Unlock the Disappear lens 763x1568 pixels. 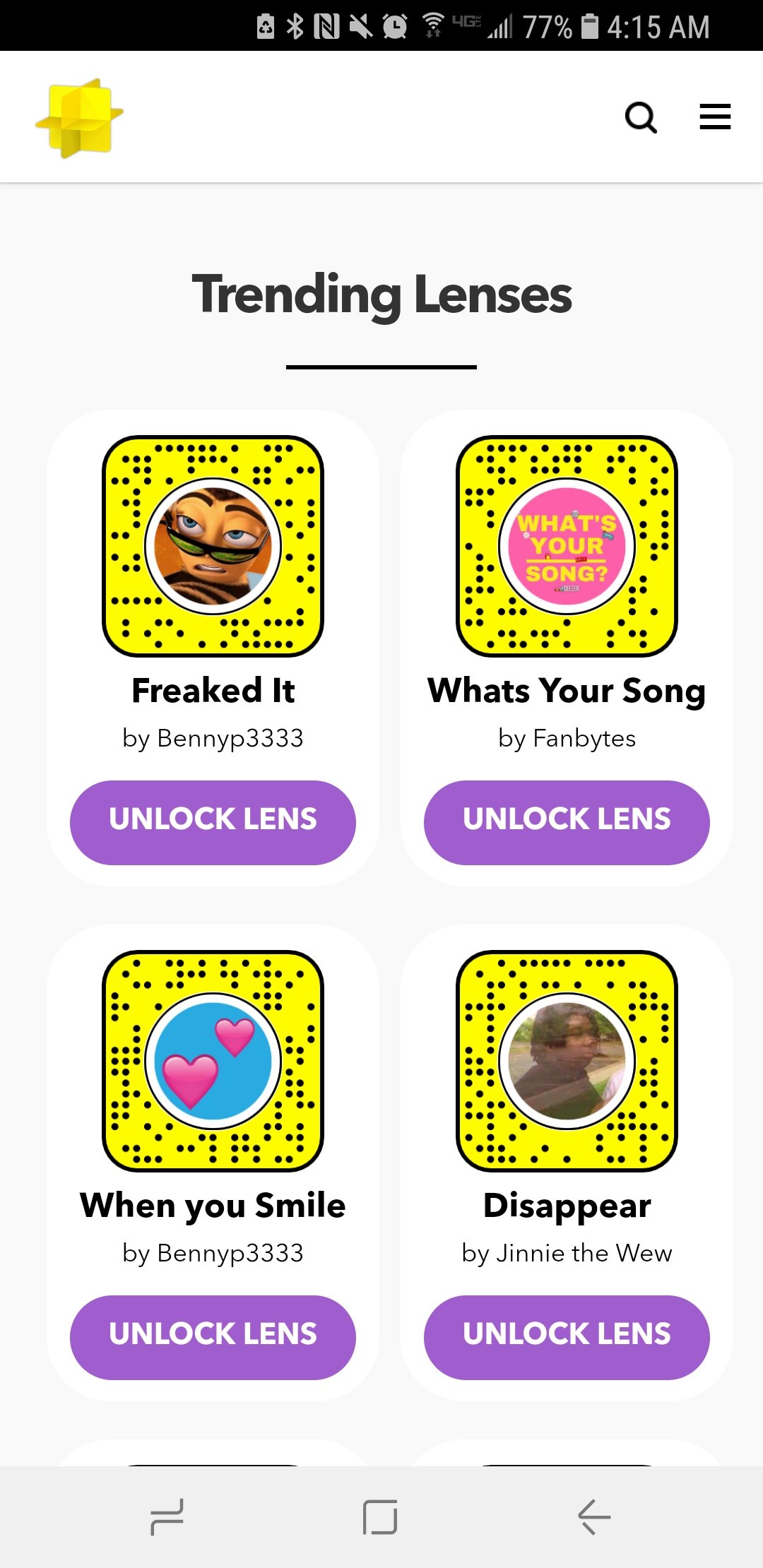click(567, 1337)
